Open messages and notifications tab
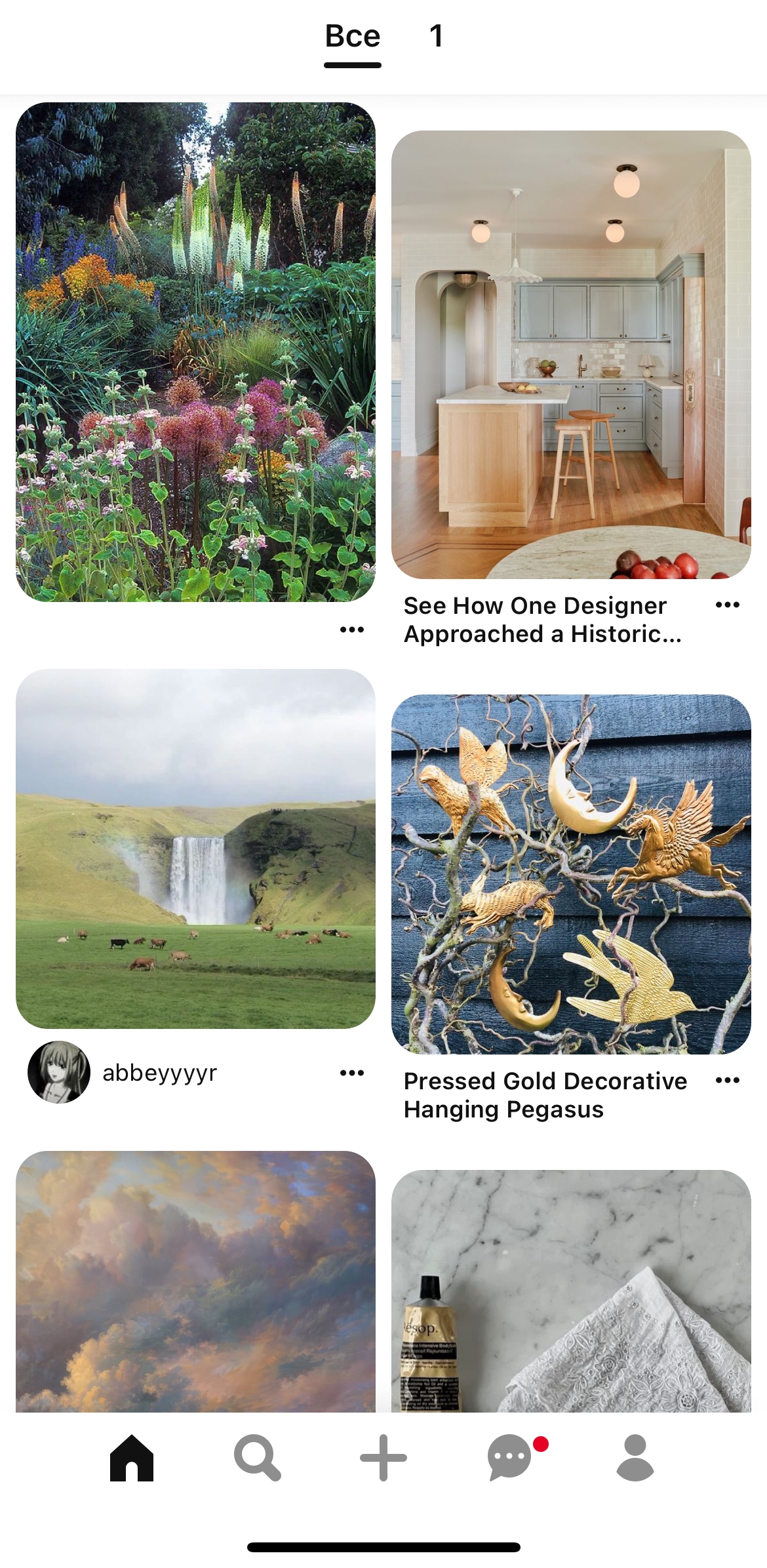The image size is (767, 1568). (511, 1458)
